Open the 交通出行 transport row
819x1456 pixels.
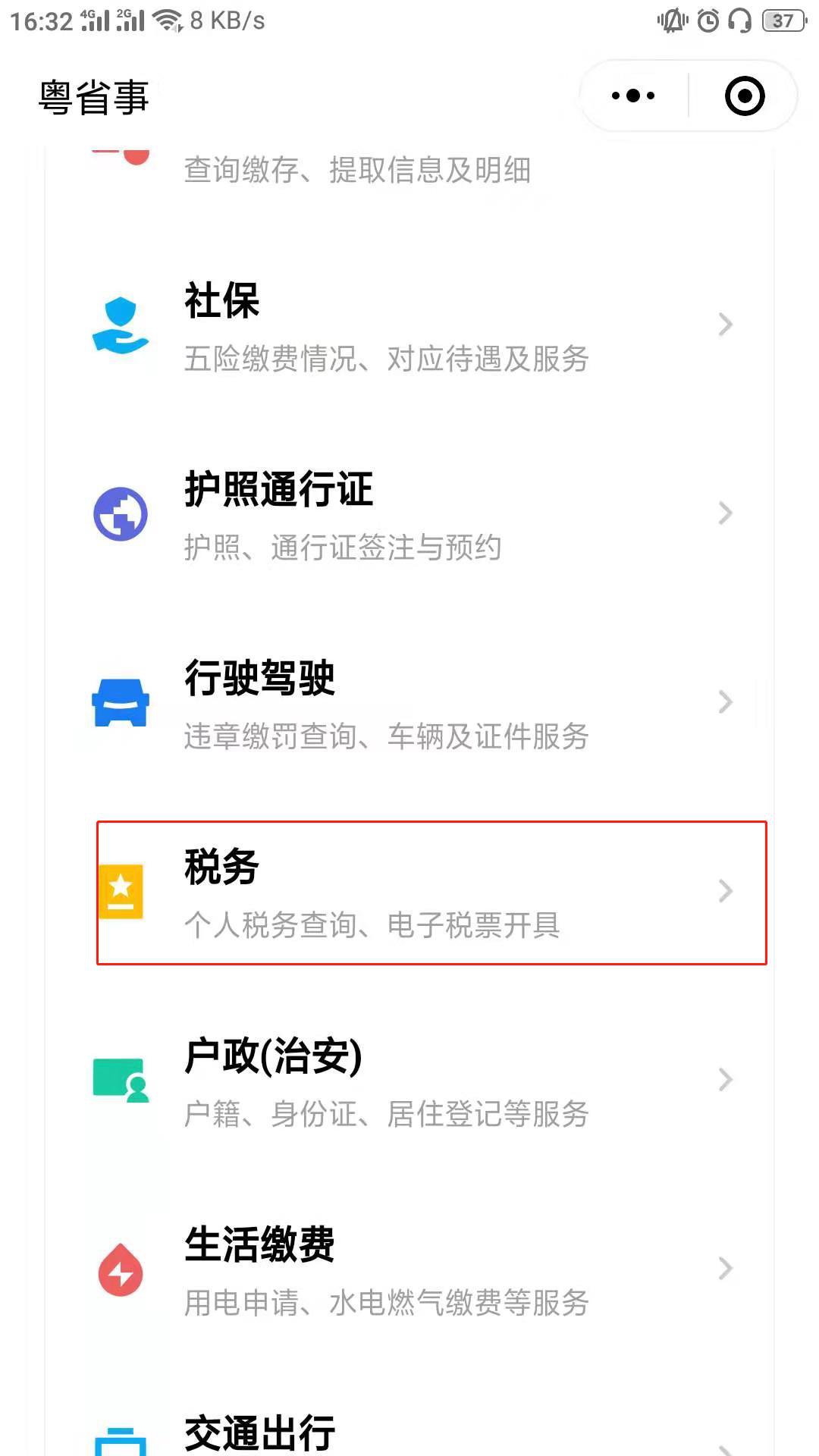coord(409,1435)
